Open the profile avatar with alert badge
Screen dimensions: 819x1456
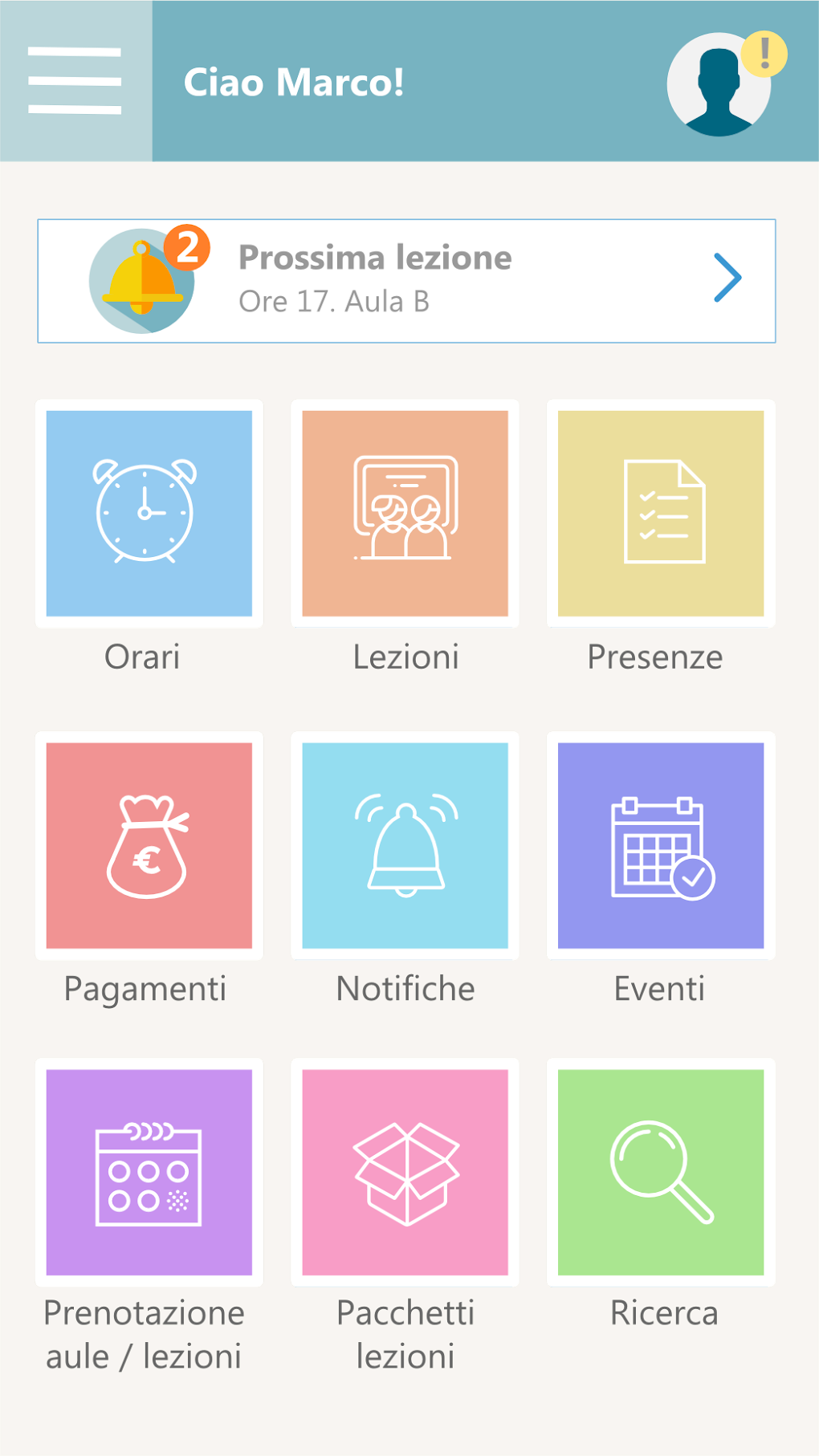719,84
